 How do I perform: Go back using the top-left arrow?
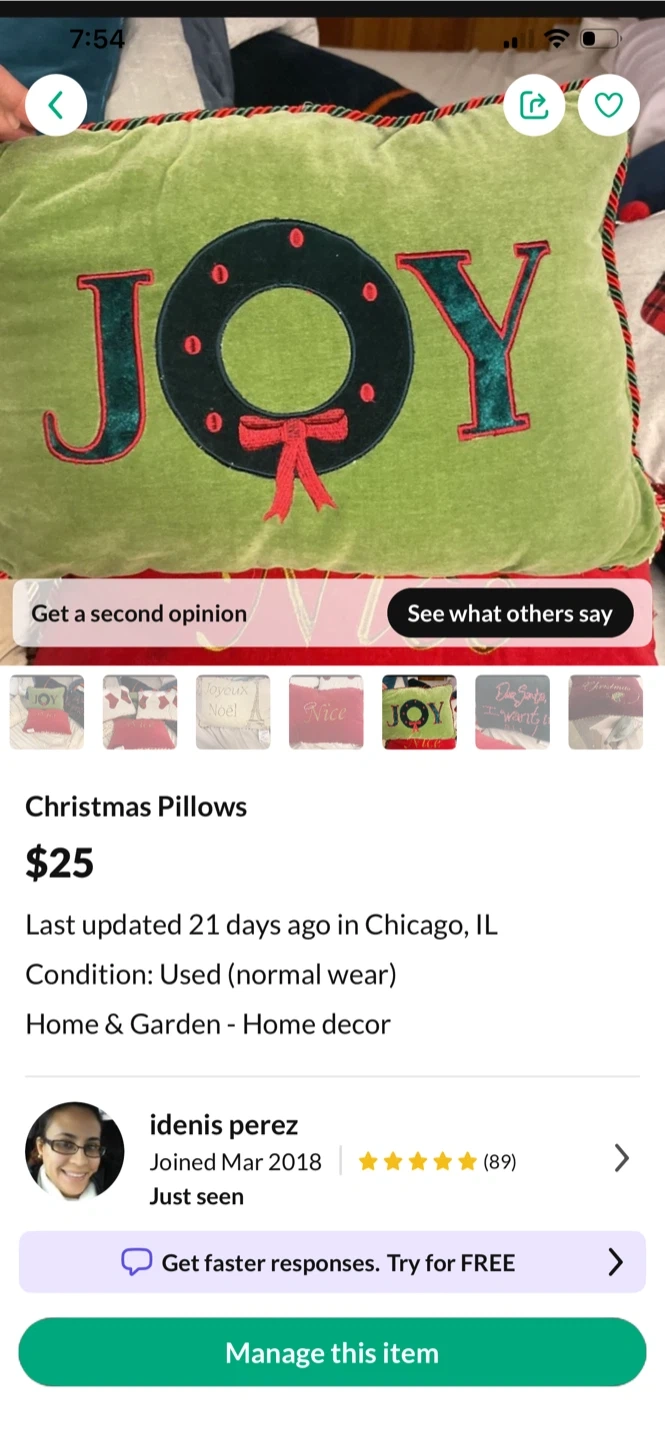click(x=56, y=105)
